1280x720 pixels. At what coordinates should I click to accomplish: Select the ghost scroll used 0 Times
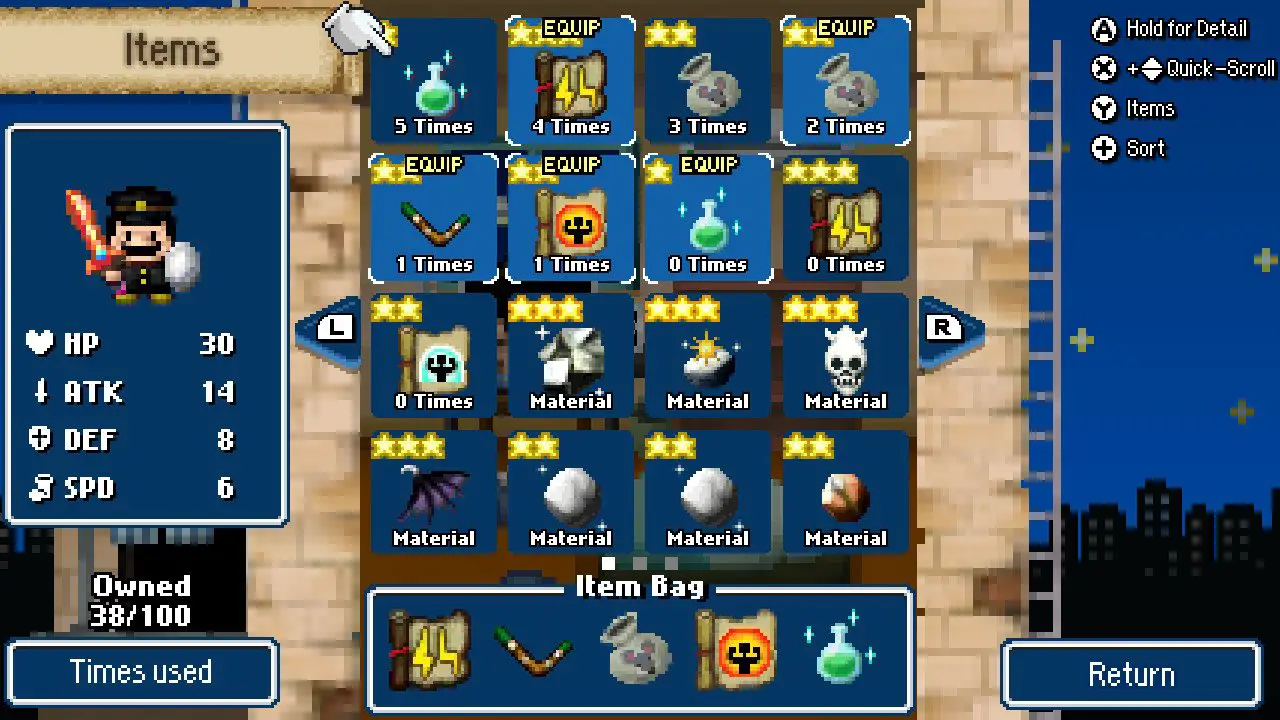coord(433,356)
